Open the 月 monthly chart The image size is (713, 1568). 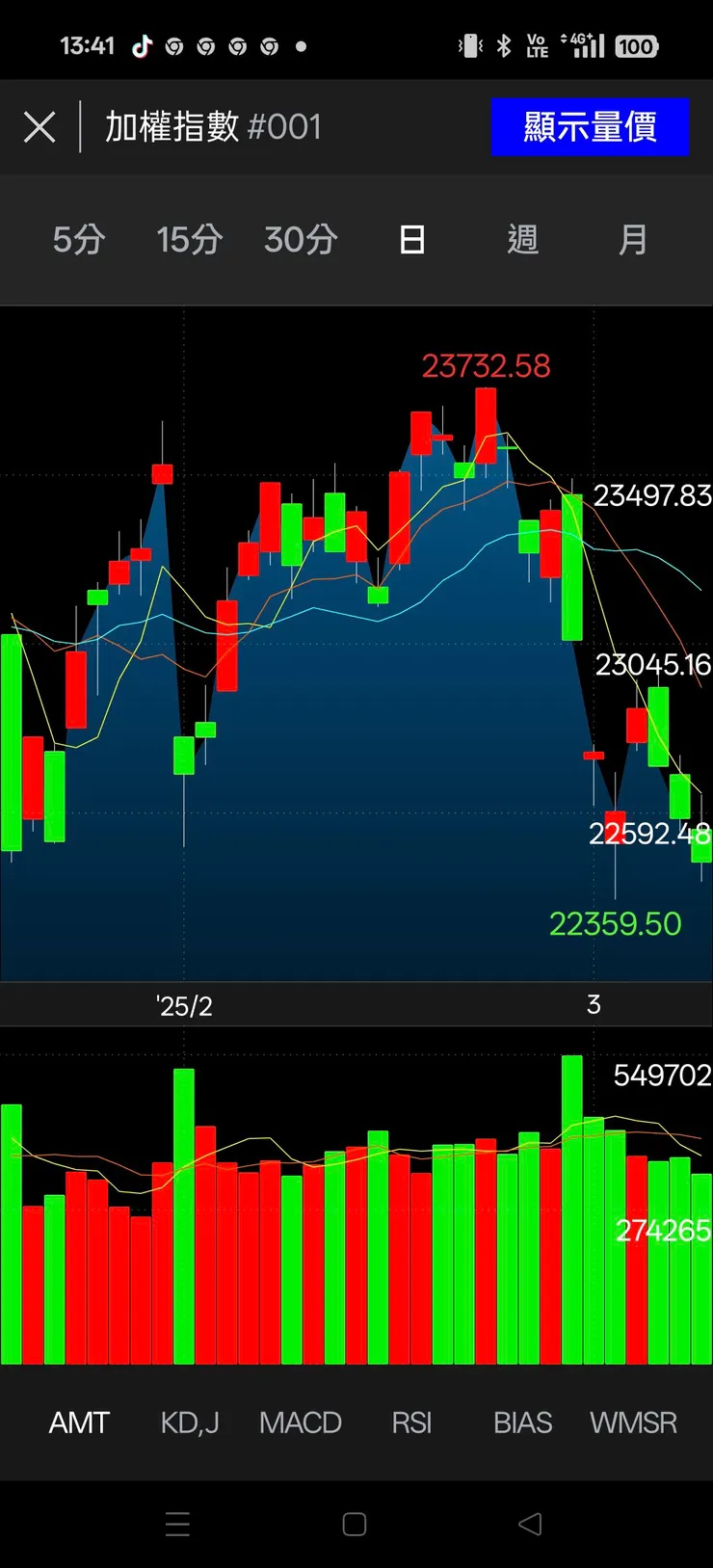point(633,240)
